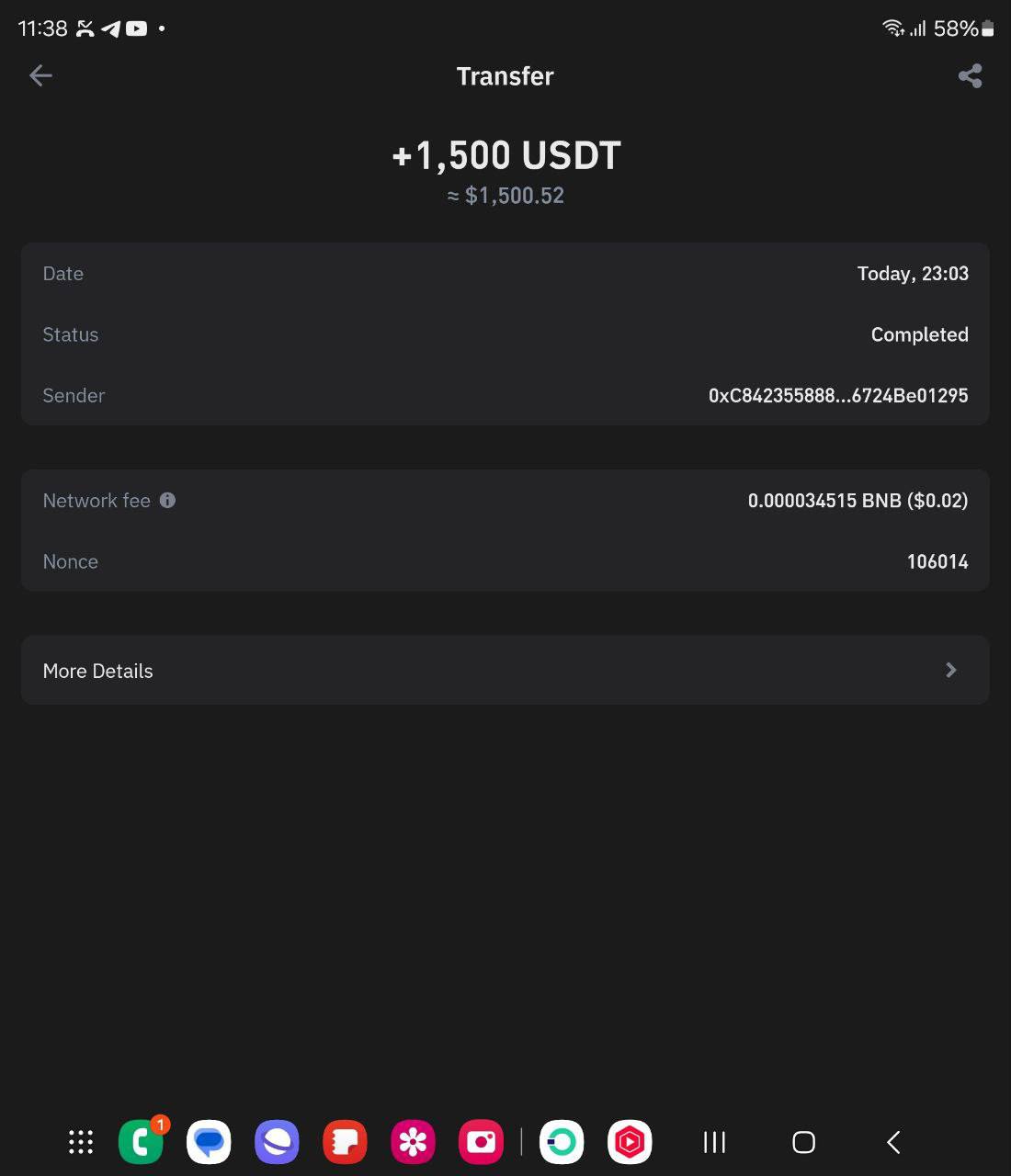Open the Gallery flower app
Viewport: 1011px width, 1176px height.
tap(413, 1142)
